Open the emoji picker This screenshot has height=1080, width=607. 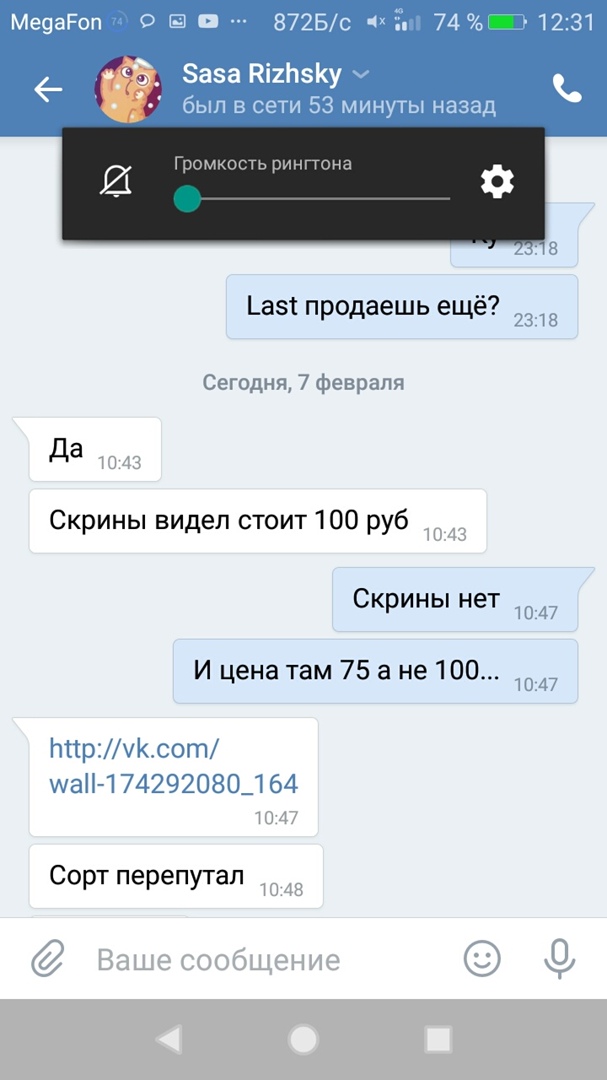(x=482, y=960)
